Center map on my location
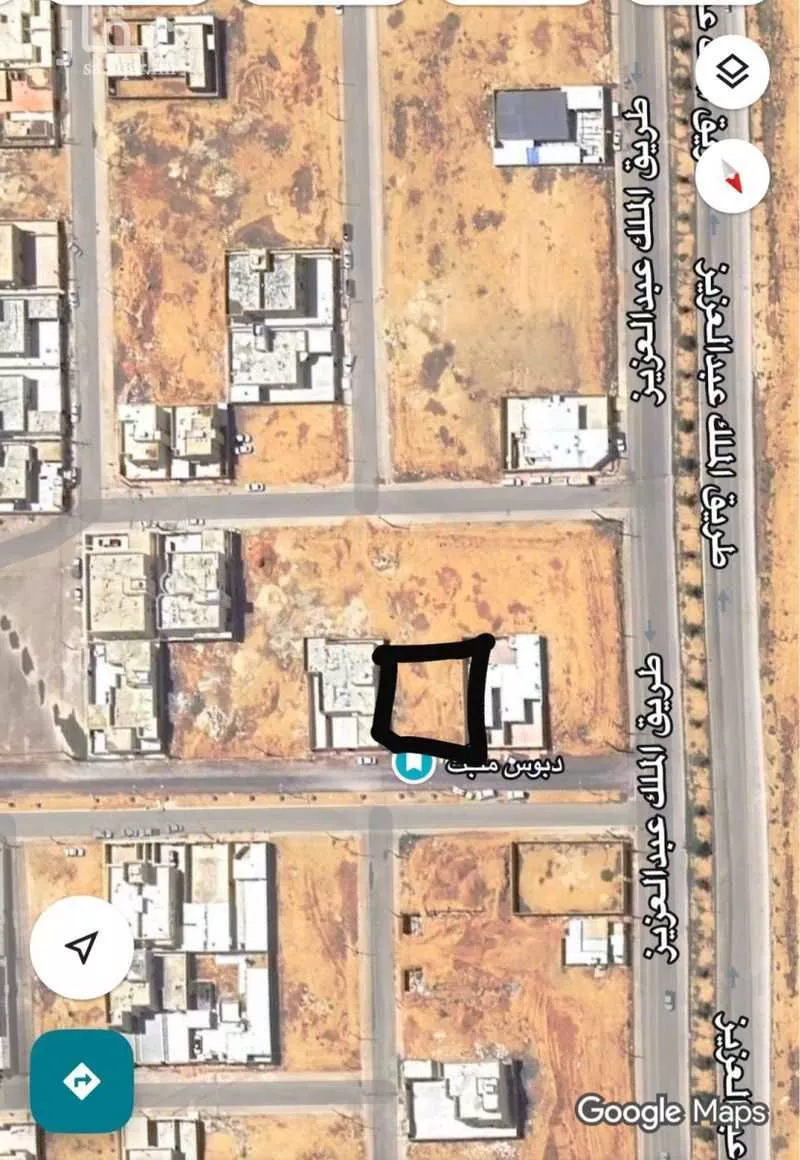The height and width of the screenshot is (1160, 800). click(x=81, y=947)
